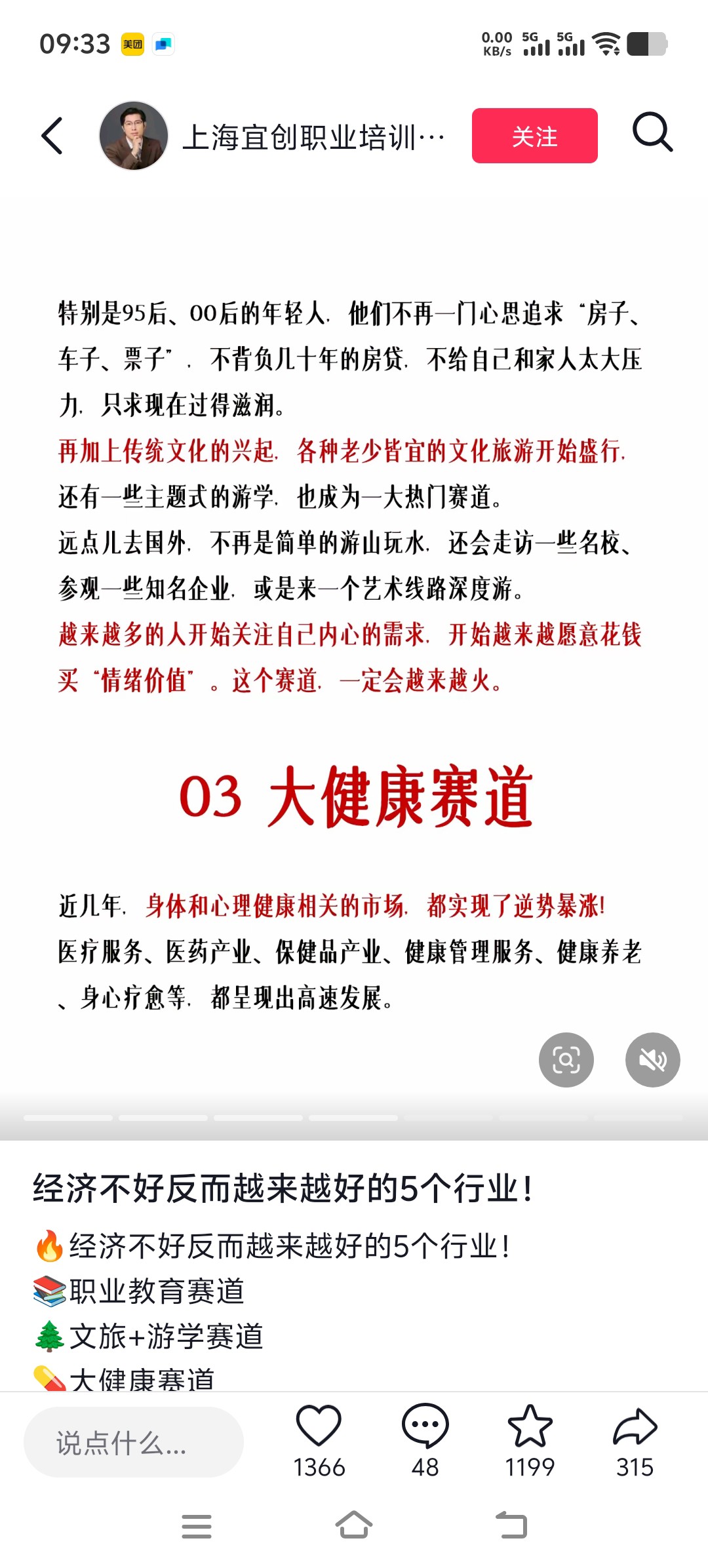
Task: Open the 说点什么 comment field
Action: point(134,1442)
